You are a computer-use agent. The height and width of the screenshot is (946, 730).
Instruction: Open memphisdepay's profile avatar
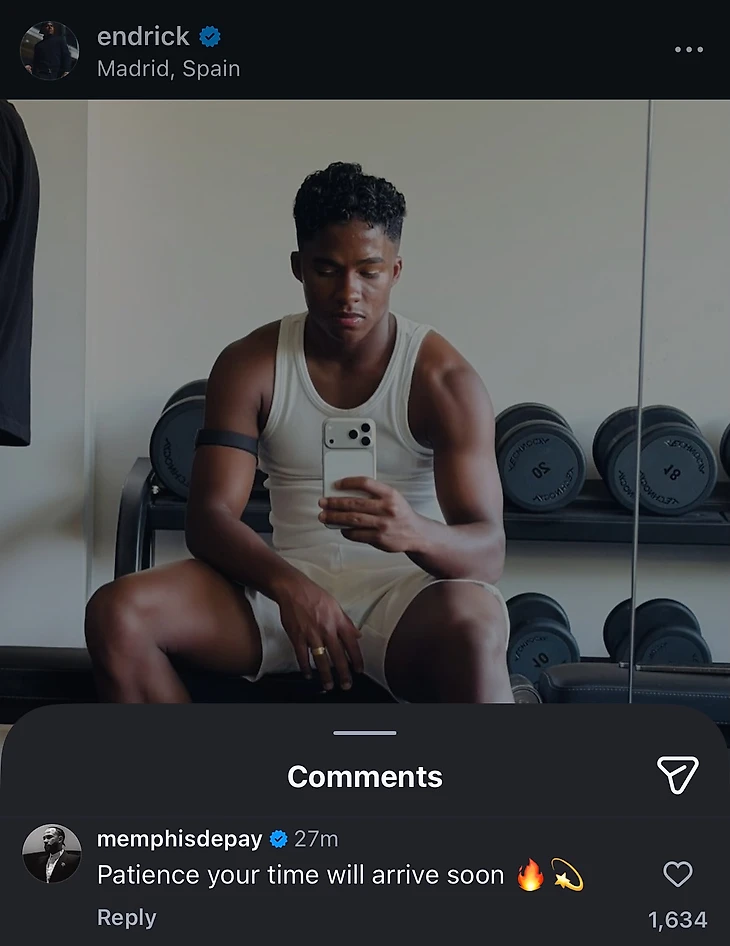tap(51, 853)
